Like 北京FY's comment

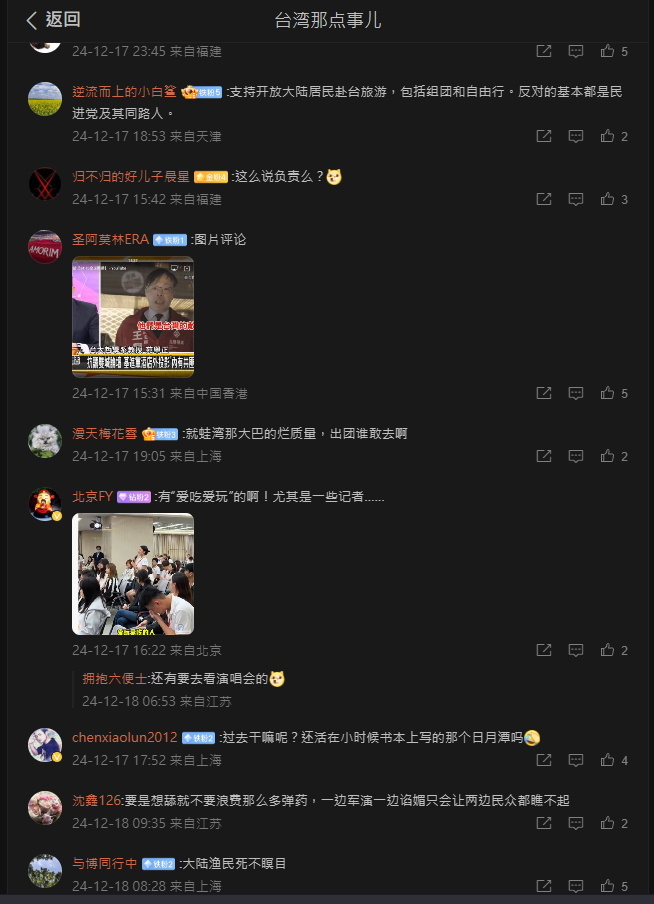[608, 650]
